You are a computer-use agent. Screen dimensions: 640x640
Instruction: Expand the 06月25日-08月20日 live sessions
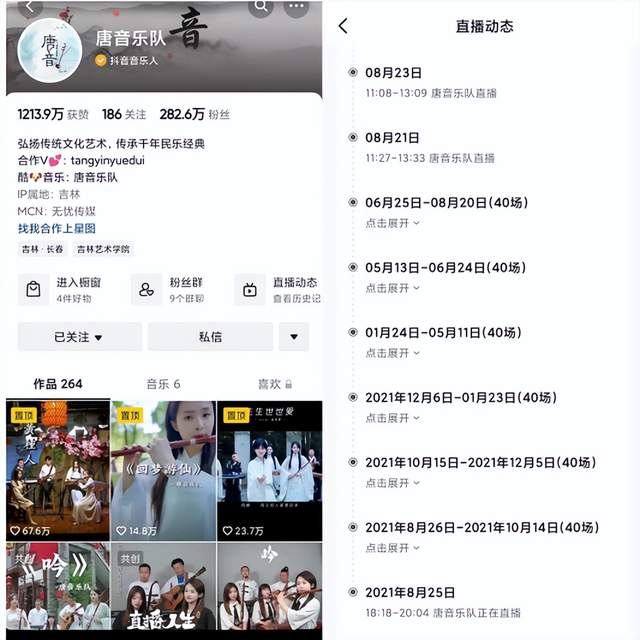[392, 223]
